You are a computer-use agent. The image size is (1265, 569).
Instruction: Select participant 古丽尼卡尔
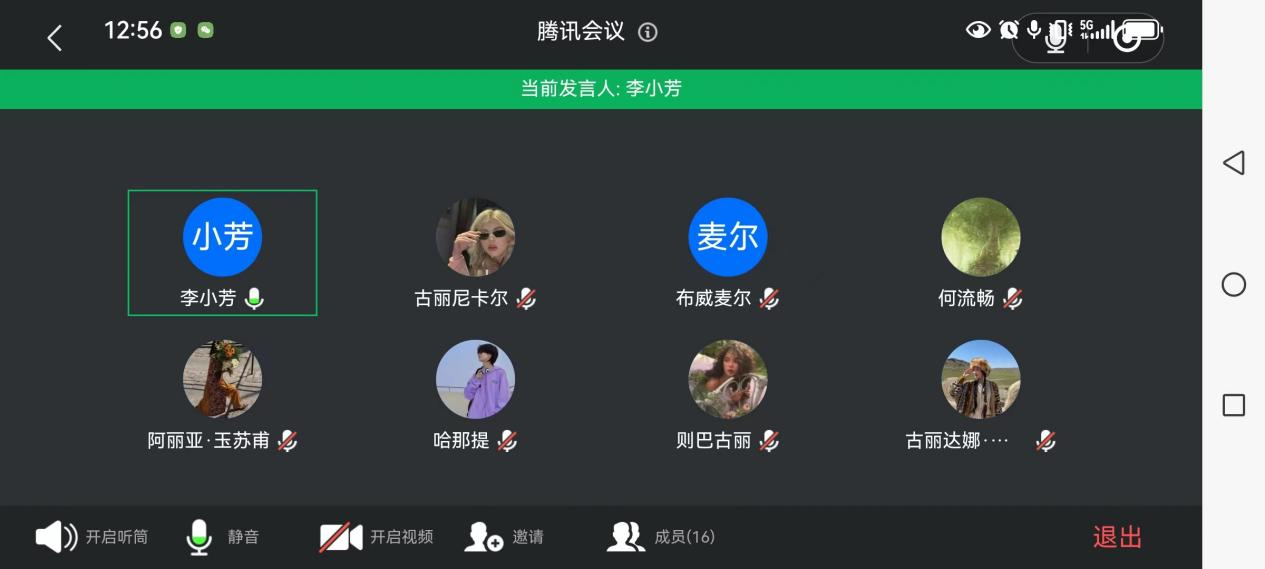(475, 252)
